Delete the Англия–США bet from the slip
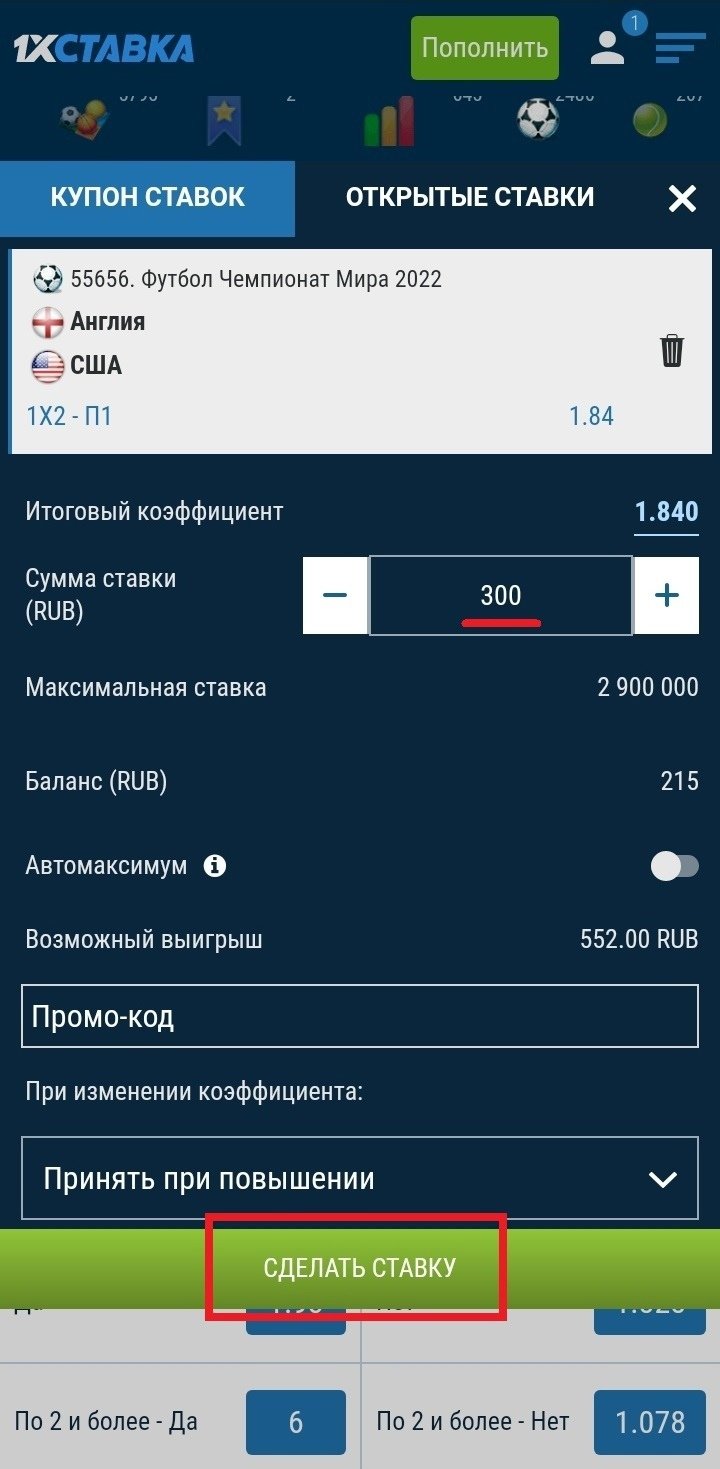The width and height of the screenshot is (720, 1469). pos(672,351)
